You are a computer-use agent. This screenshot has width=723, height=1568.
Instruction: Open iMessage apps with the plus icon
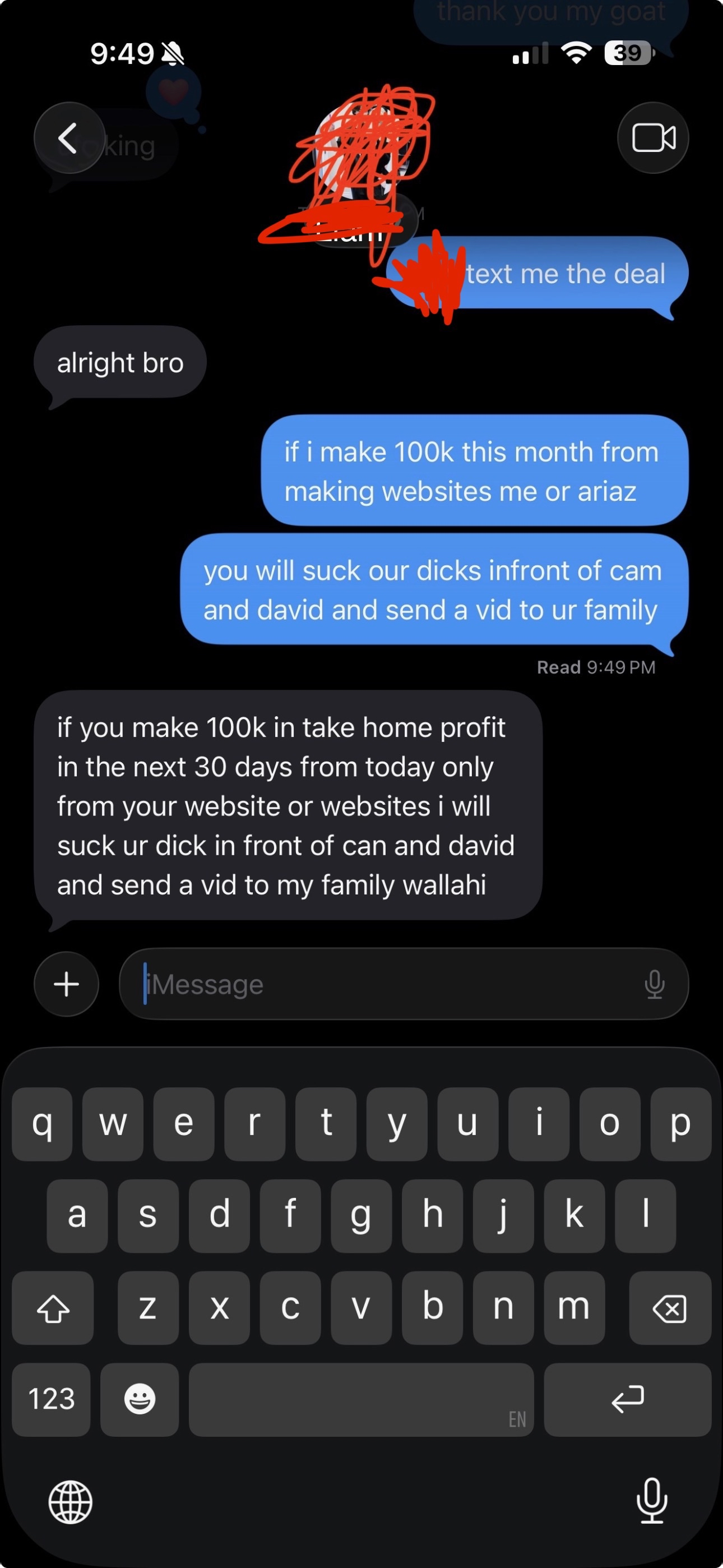point(66,984)
